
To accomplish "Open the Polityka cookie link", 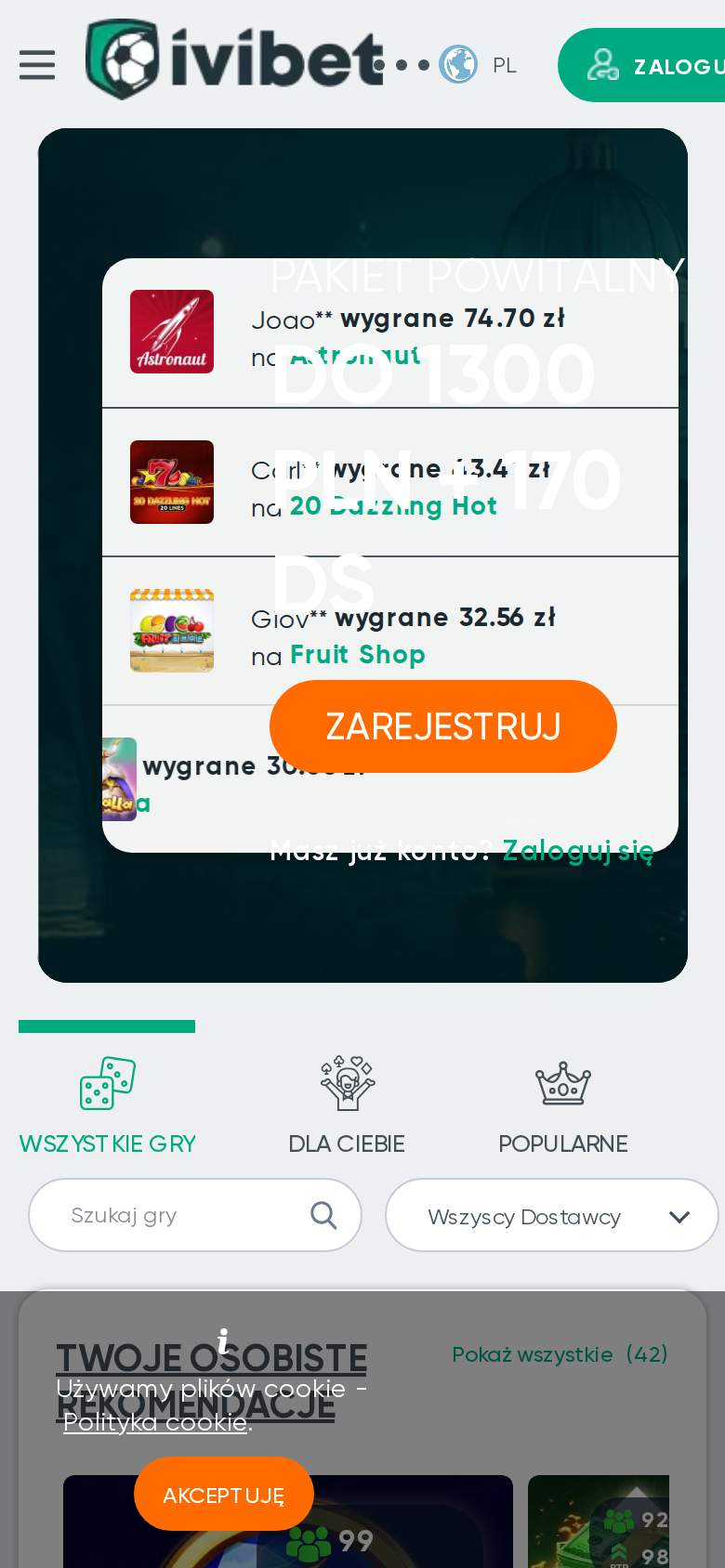I will click(x=155, y=1422).
